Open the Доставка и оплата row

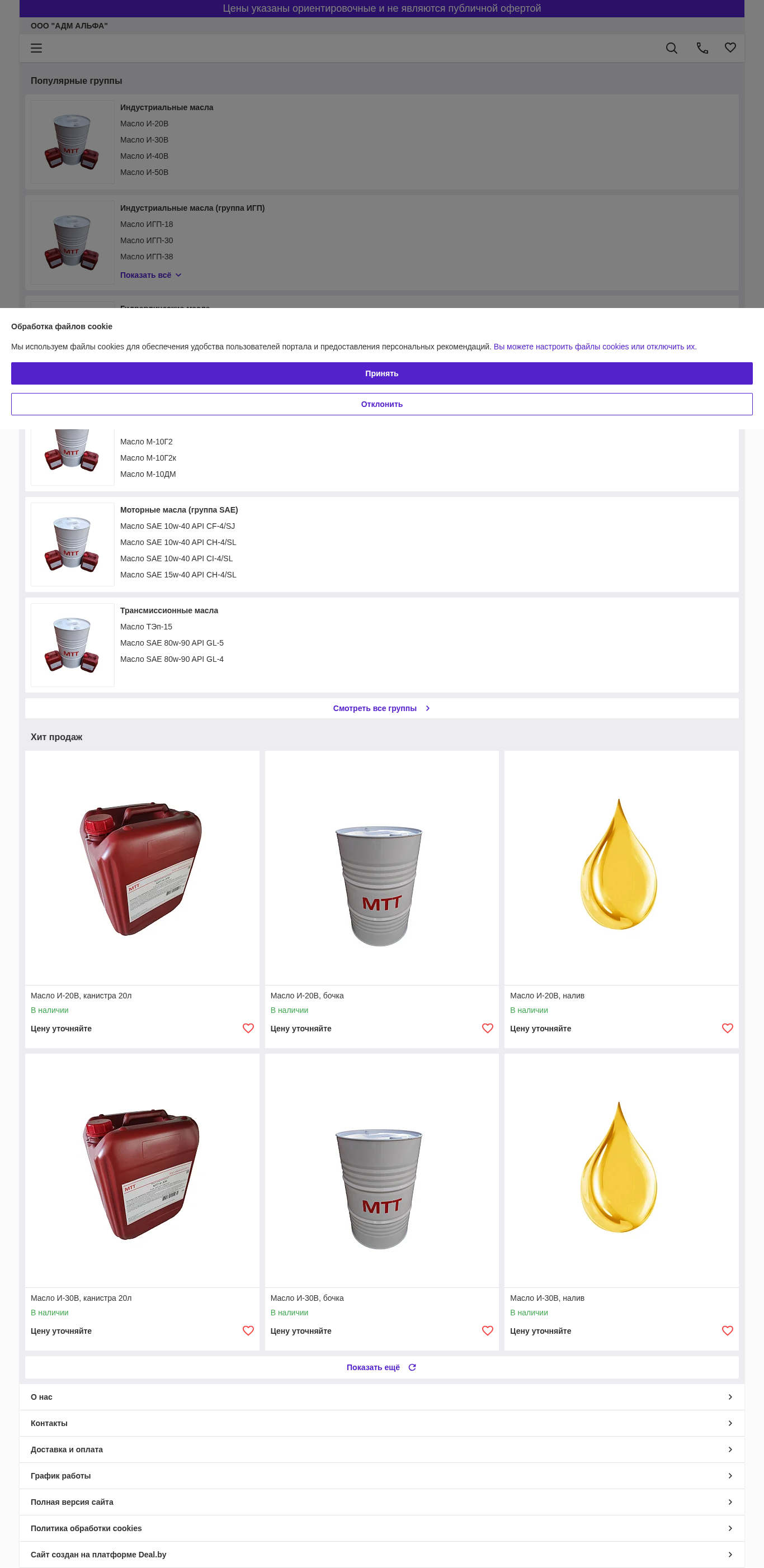tap(381, 1449)
